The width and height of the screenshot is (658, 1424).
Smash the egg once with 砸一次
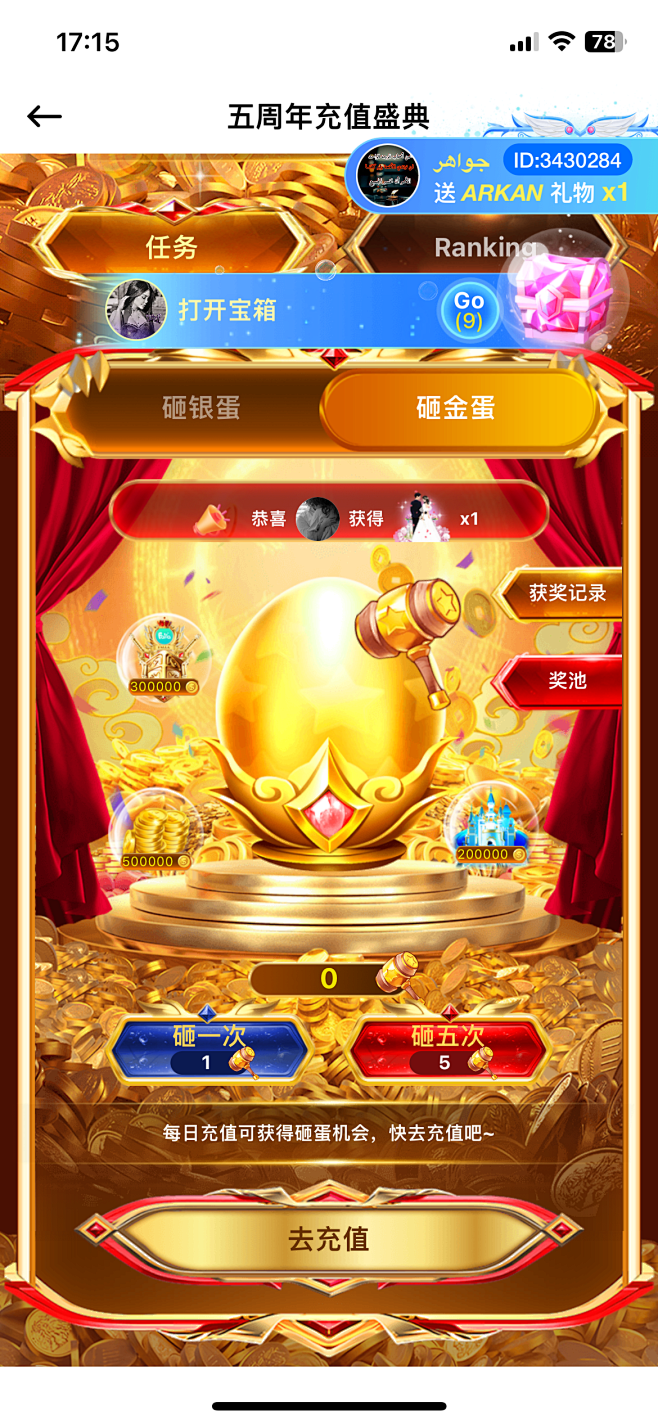(208, 1047)
